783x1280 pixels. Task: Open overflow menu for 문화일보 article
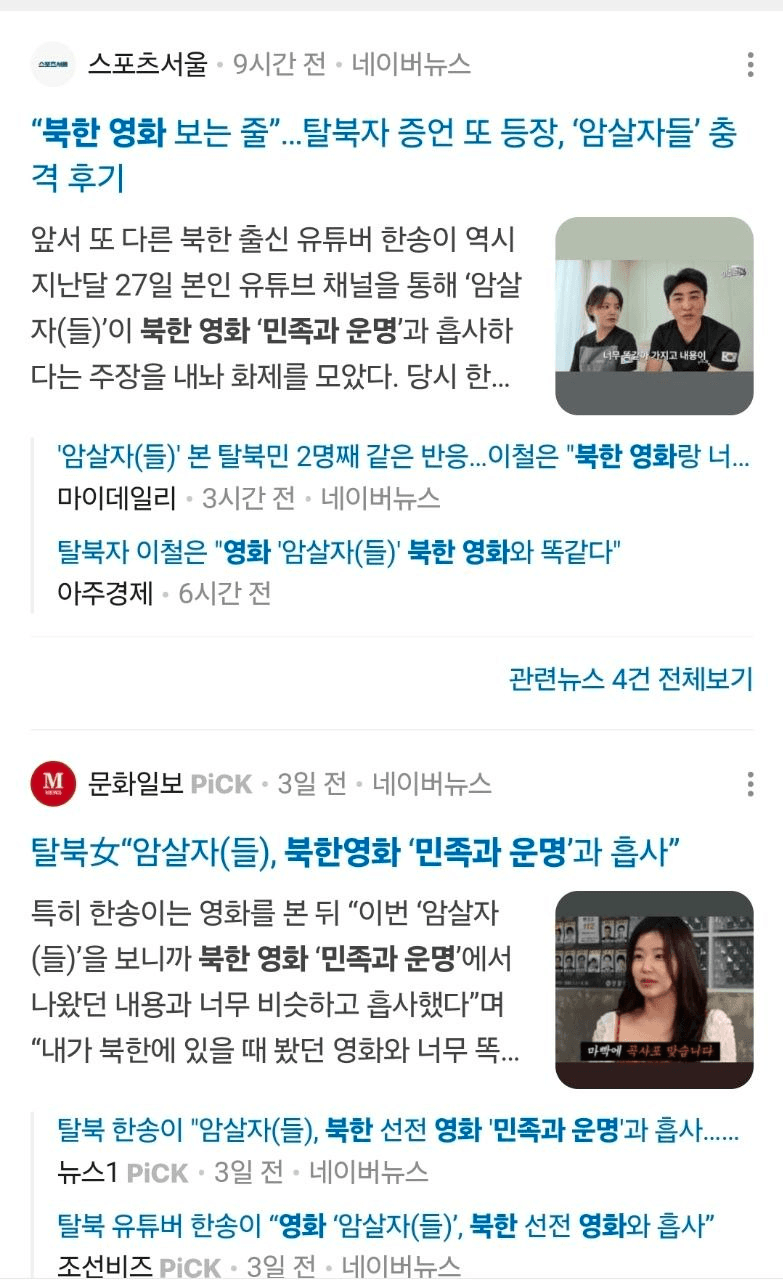(x=750, y=783)
